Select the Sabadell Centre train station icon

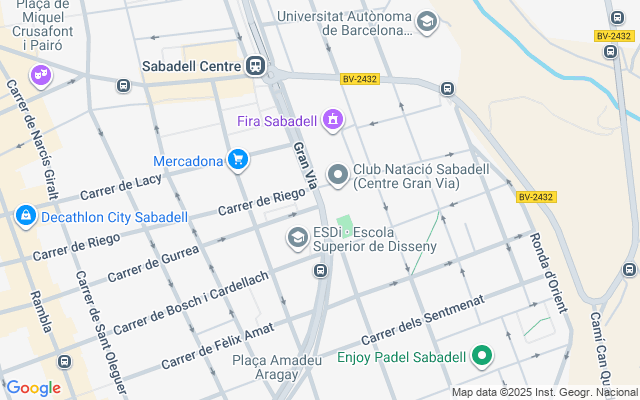point(256,66)
